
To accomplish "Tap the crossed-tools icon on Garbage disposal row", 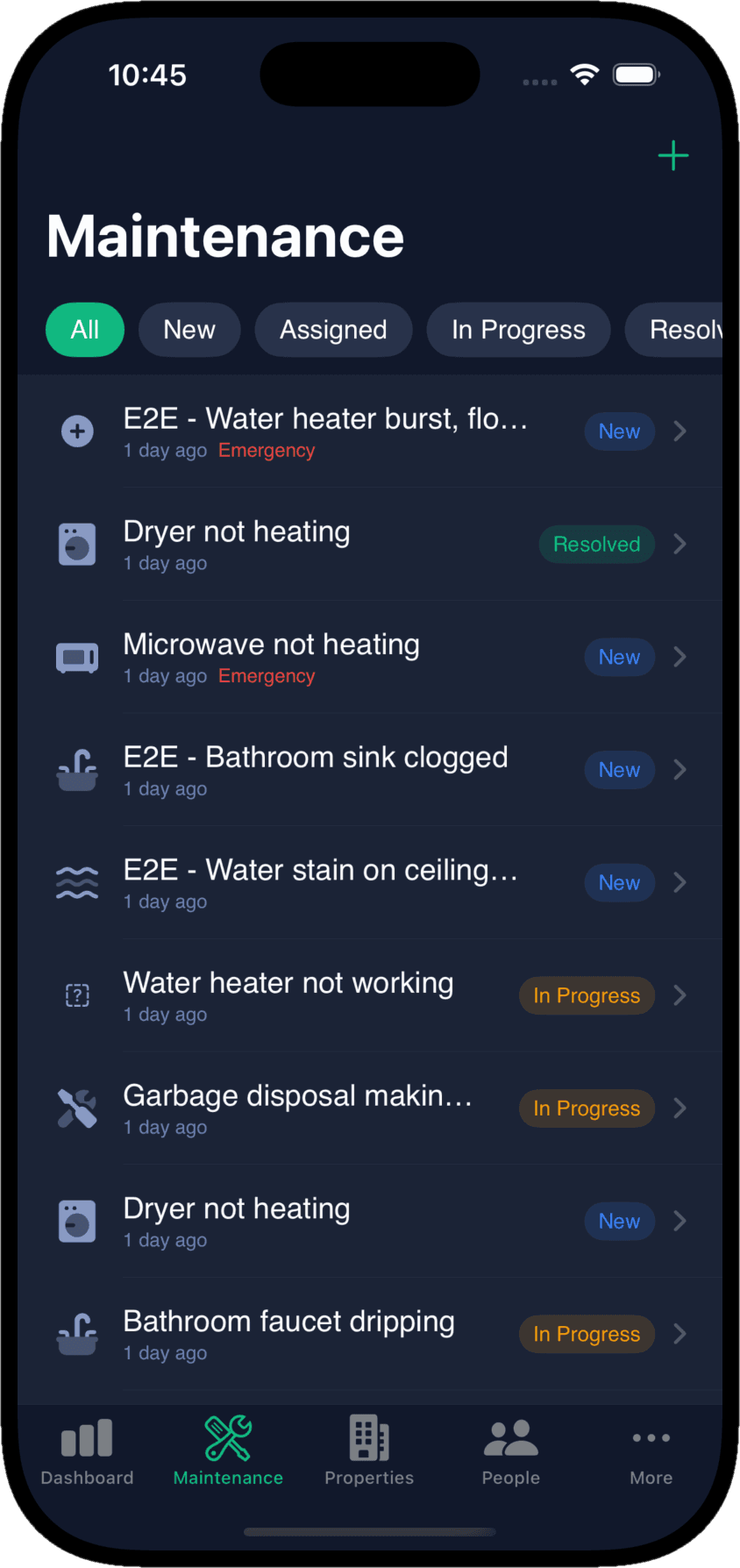I will click(77, 1108).
